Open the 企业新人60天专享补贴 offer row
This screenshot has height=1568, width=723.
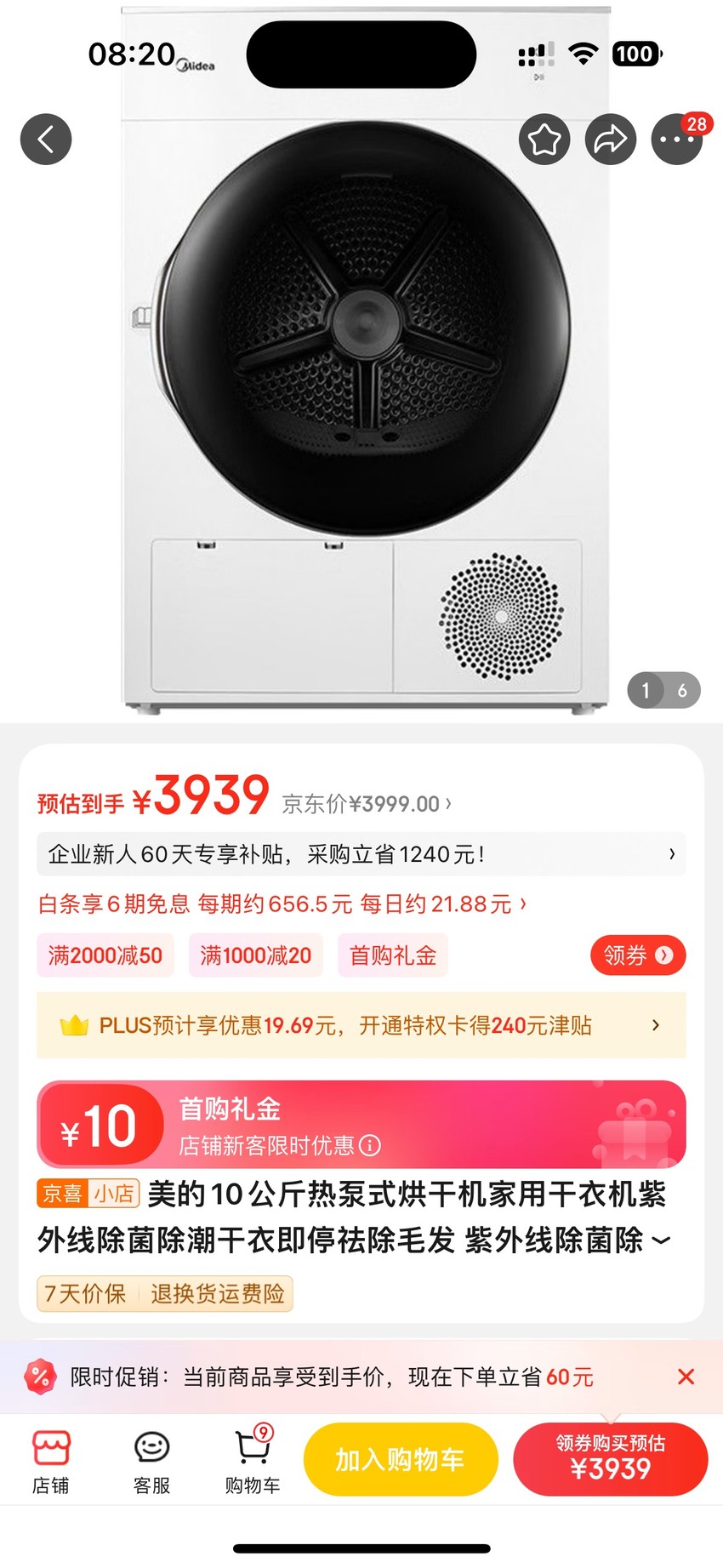tap(361, 854)
